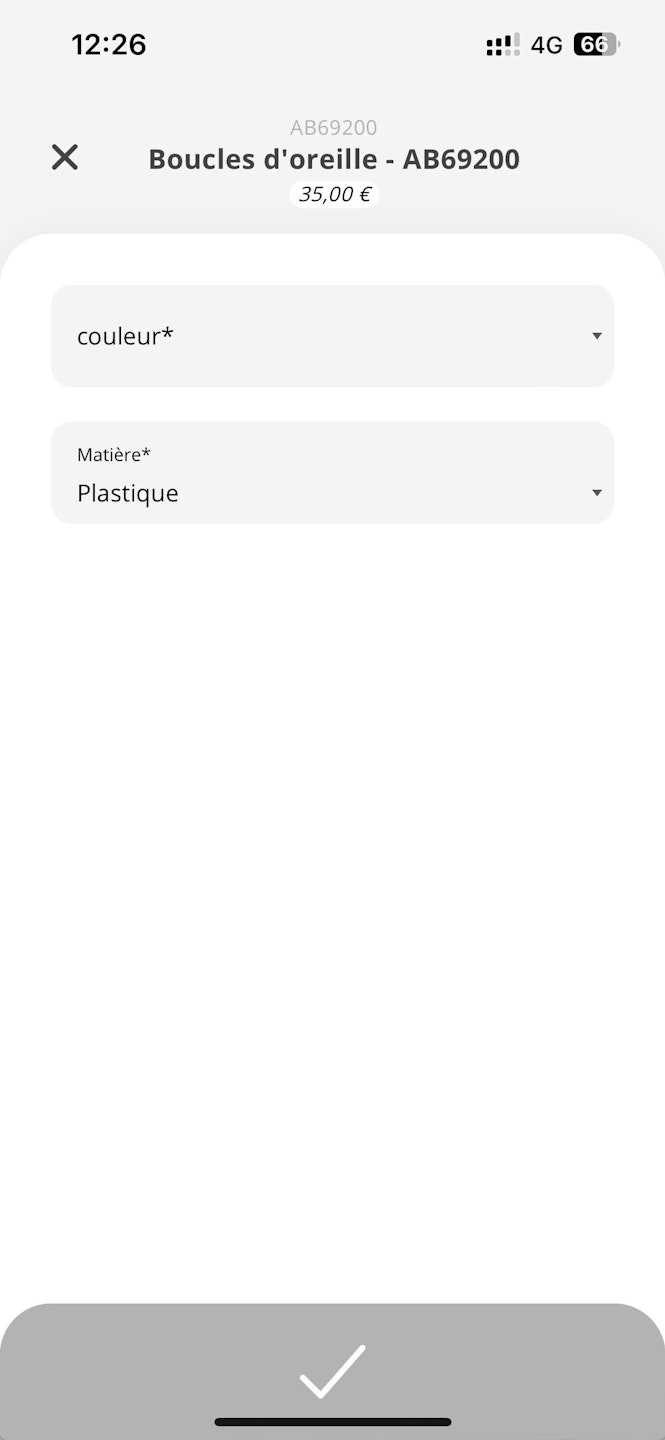Confirm selection with the checkmark button
The width and height of the screenshot is (665, 1440).
(x=332, y=1371)
